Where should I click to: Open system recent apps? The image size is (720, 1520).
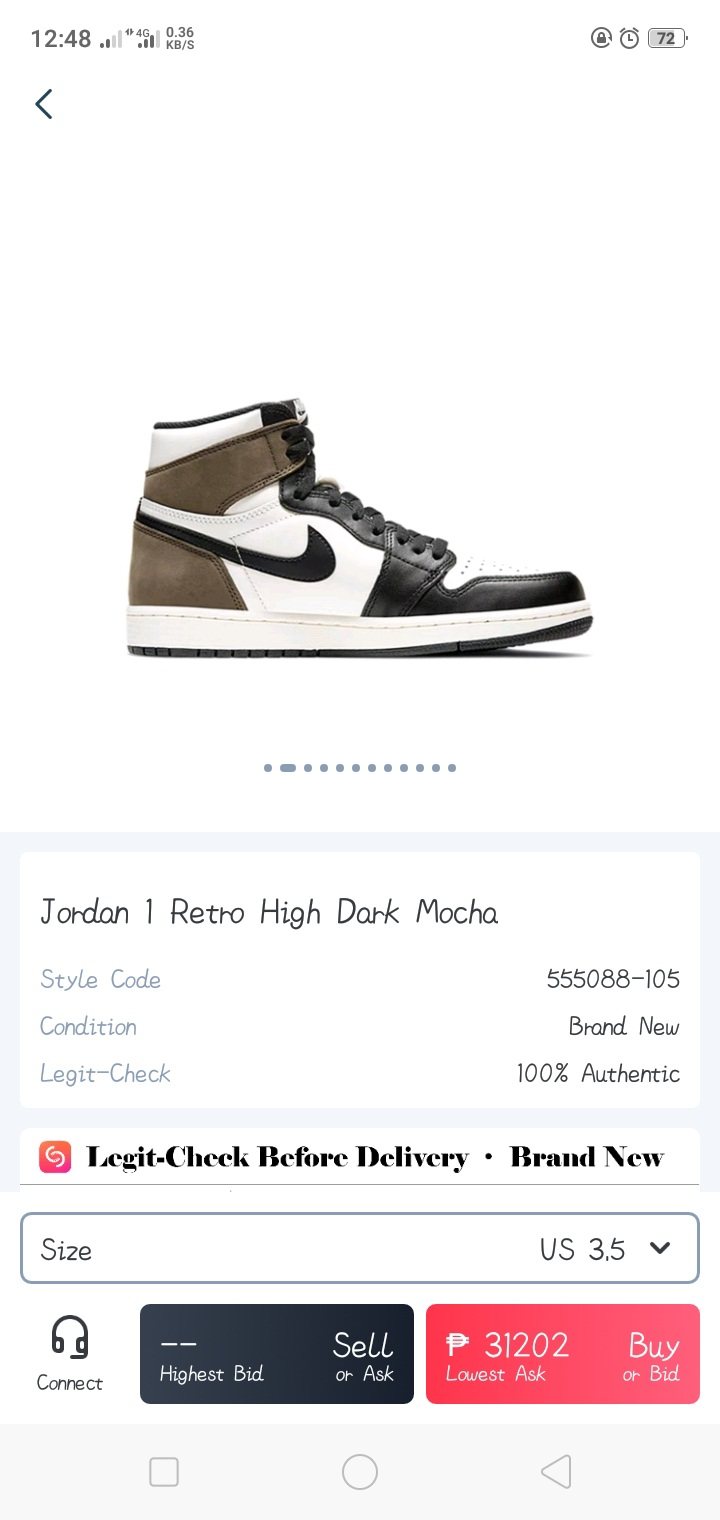click(x=164, y=1472)
